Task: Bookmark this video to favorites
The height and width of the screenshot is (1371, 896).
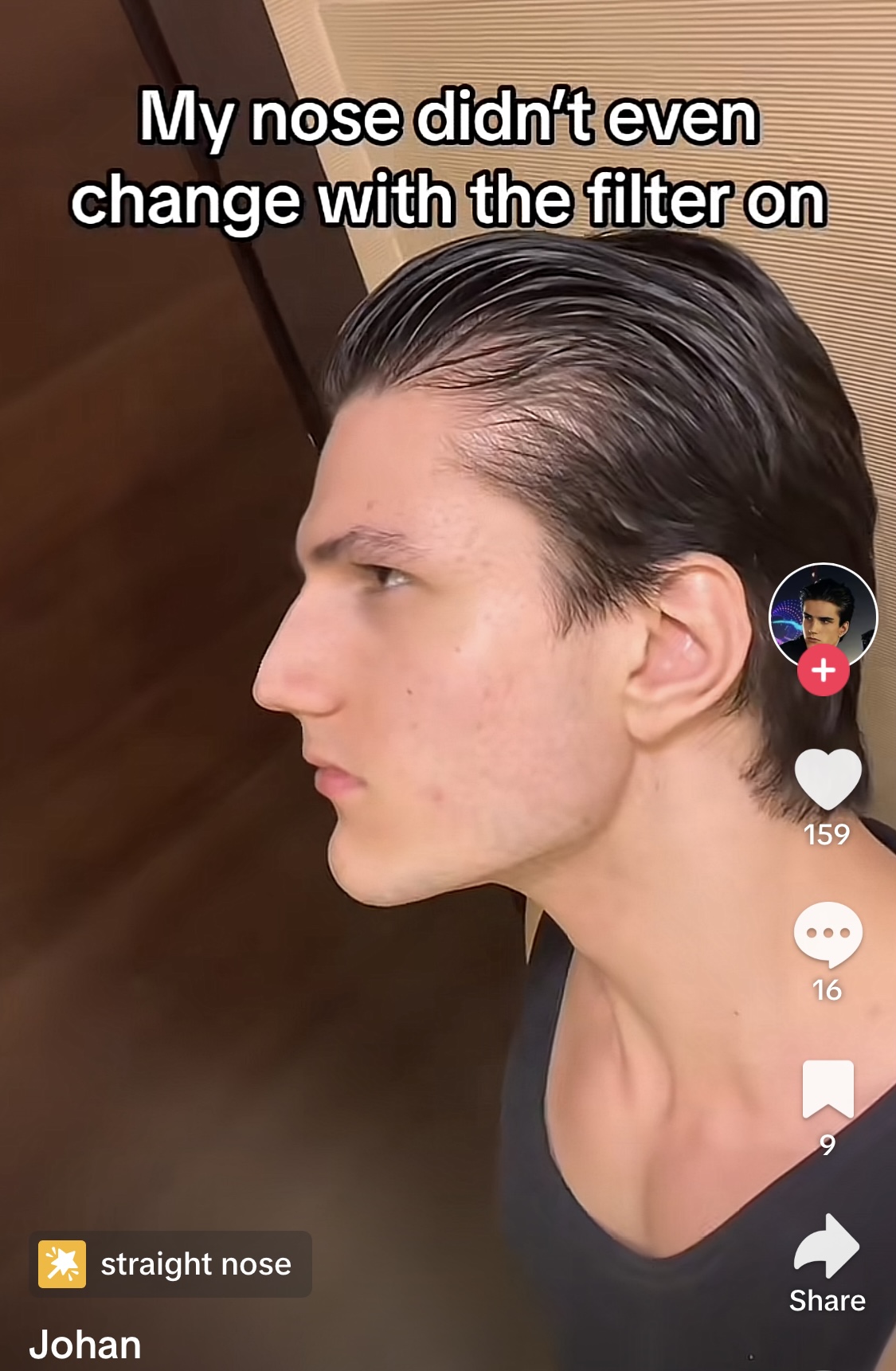Action: click(x=828, y=1089)
